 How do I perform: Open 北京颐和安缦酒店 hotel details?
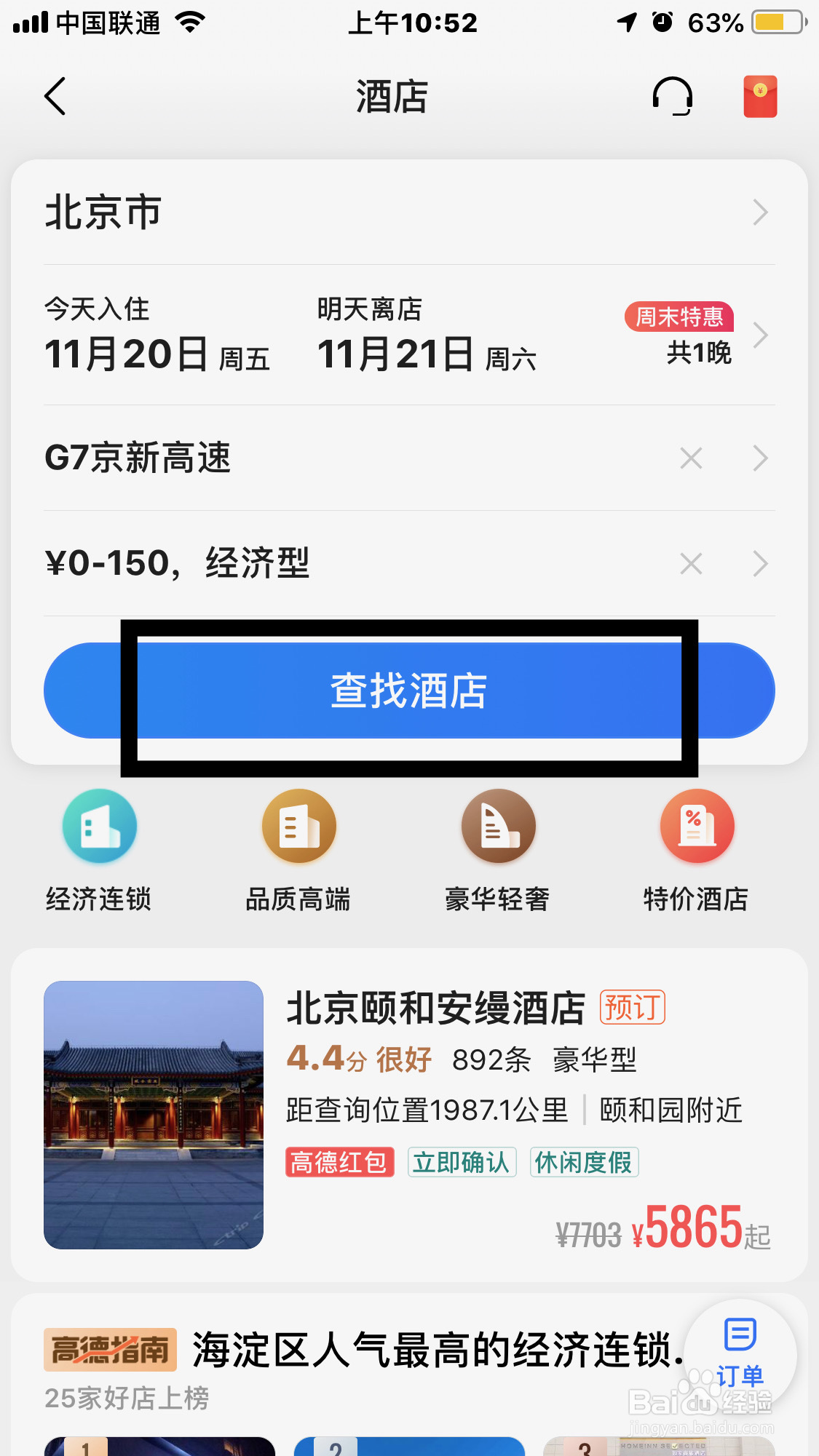pos(435,1007)
